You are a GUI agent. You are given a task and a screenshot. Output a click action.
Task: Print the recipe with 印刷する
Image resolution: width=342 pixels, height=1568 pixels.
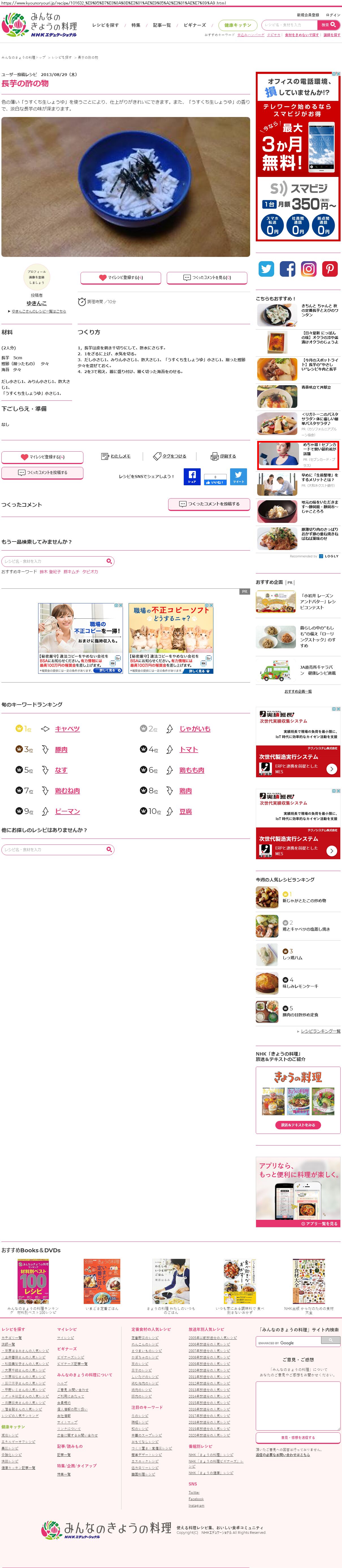223,456
